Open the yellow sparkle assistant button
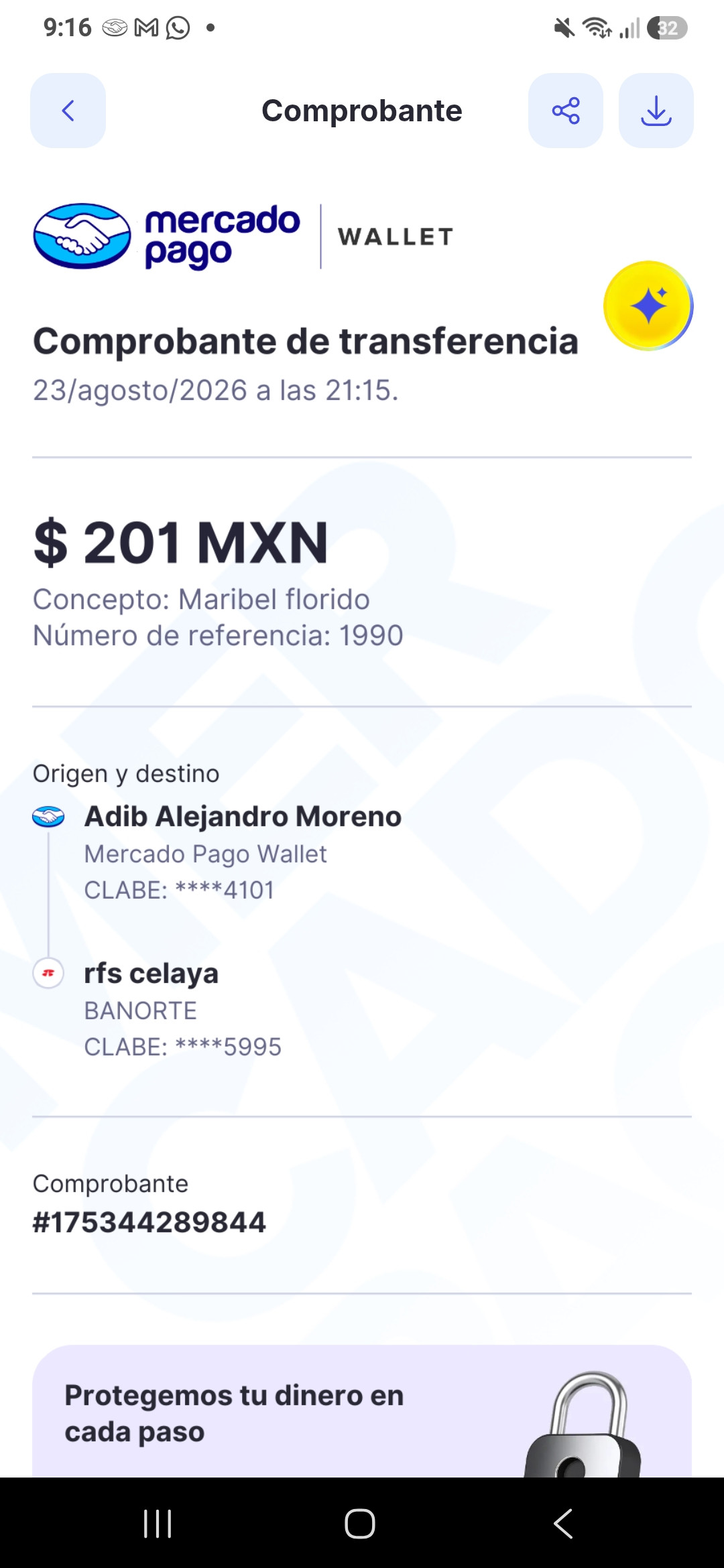This screenshot has width=724, height=1568. pos(648,306)
